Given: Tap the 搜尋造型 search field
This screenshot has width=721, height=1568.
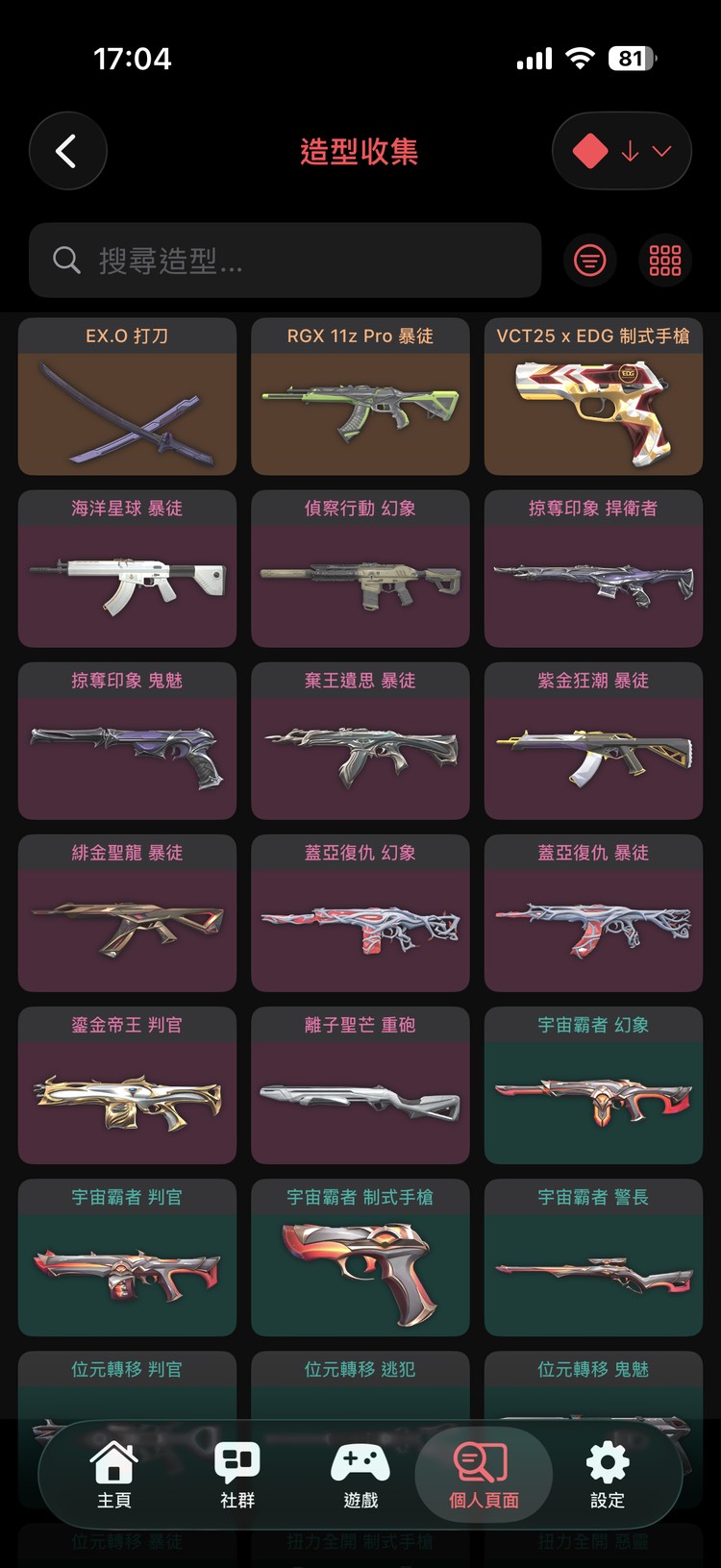Looking at the screenshot, I should (285, 261).
